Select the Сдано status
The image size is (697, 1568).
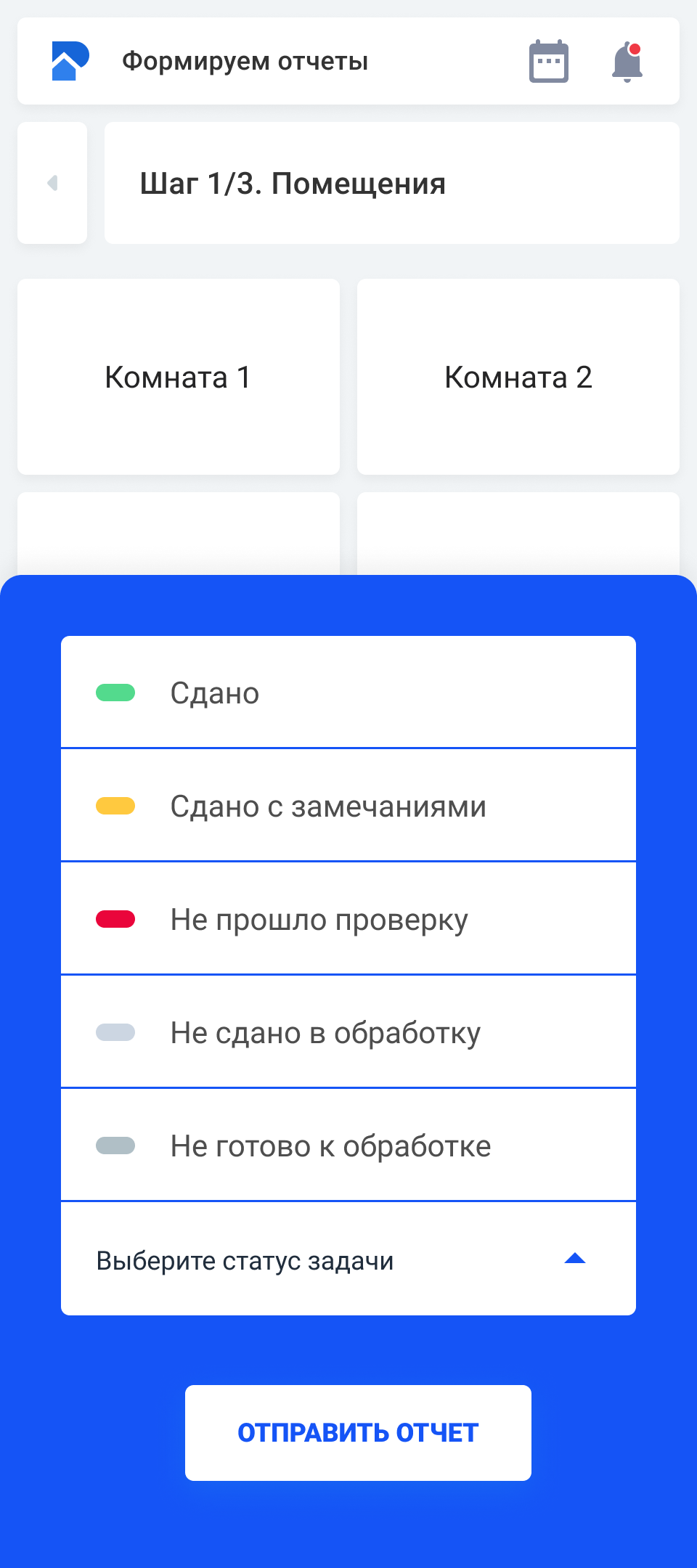click(348, 693)
